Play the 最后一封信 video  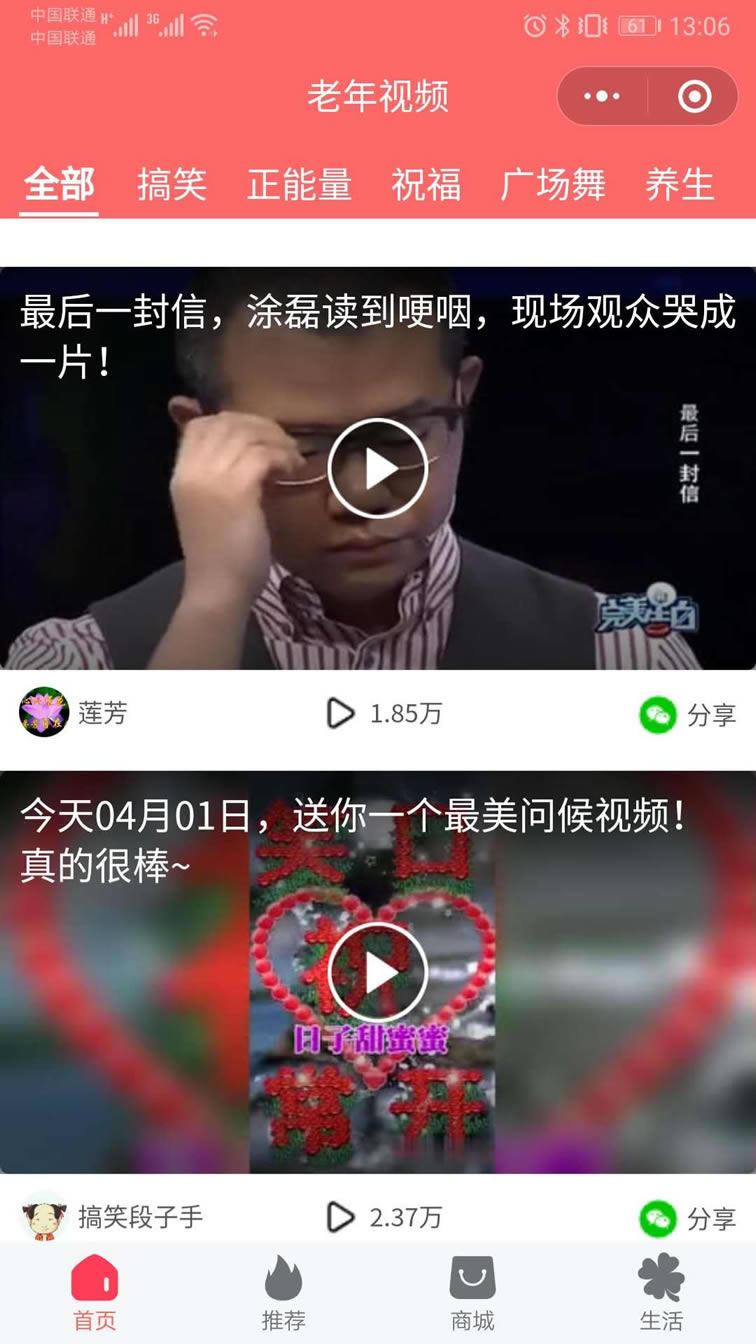(377, 468)
